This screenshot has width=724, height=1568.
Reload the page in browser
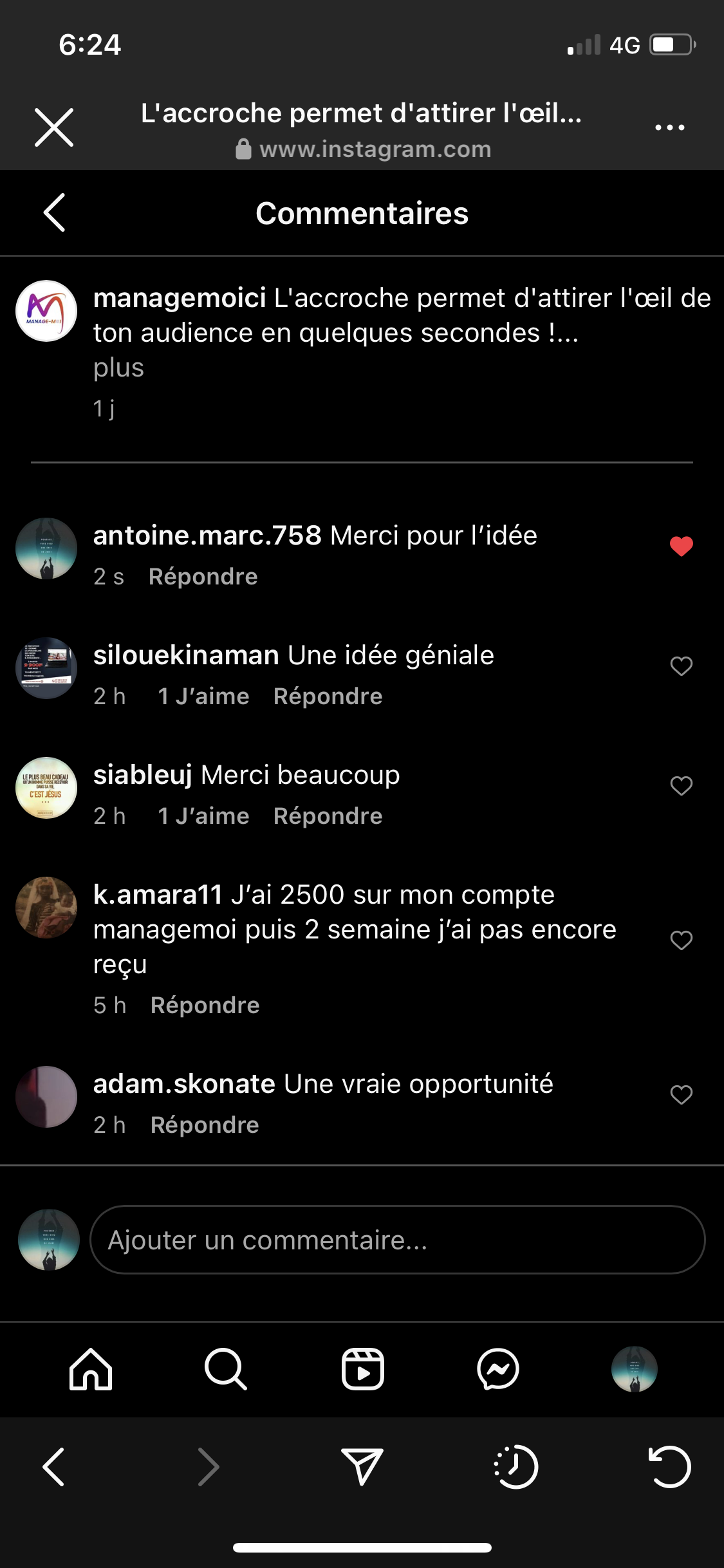click(669, 1468)
